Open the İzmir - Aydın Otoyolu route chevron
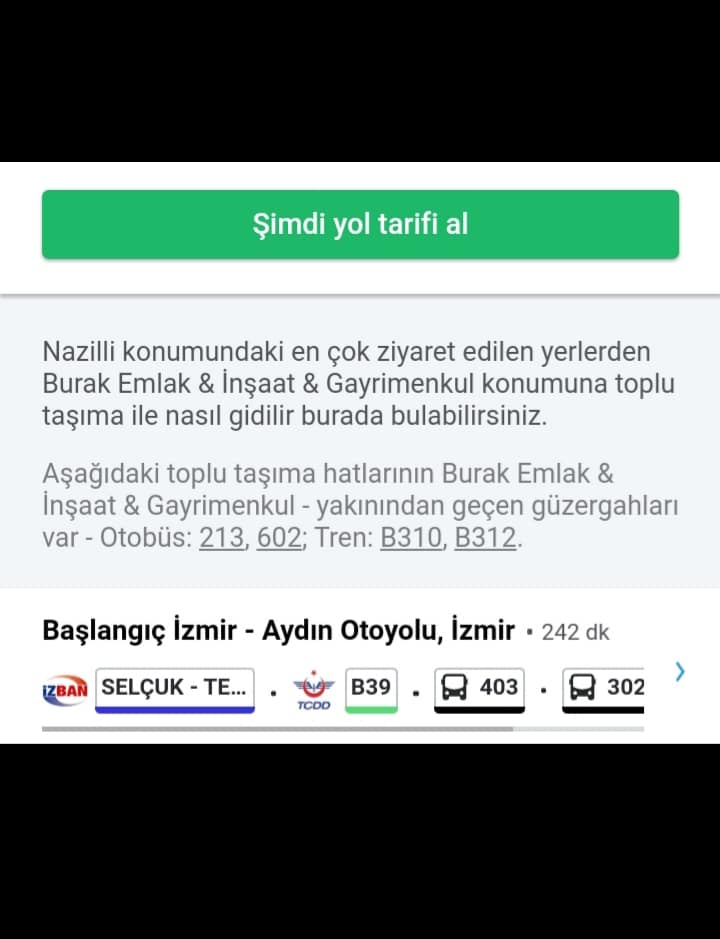 pyautogui.click(x=679, y=672)
